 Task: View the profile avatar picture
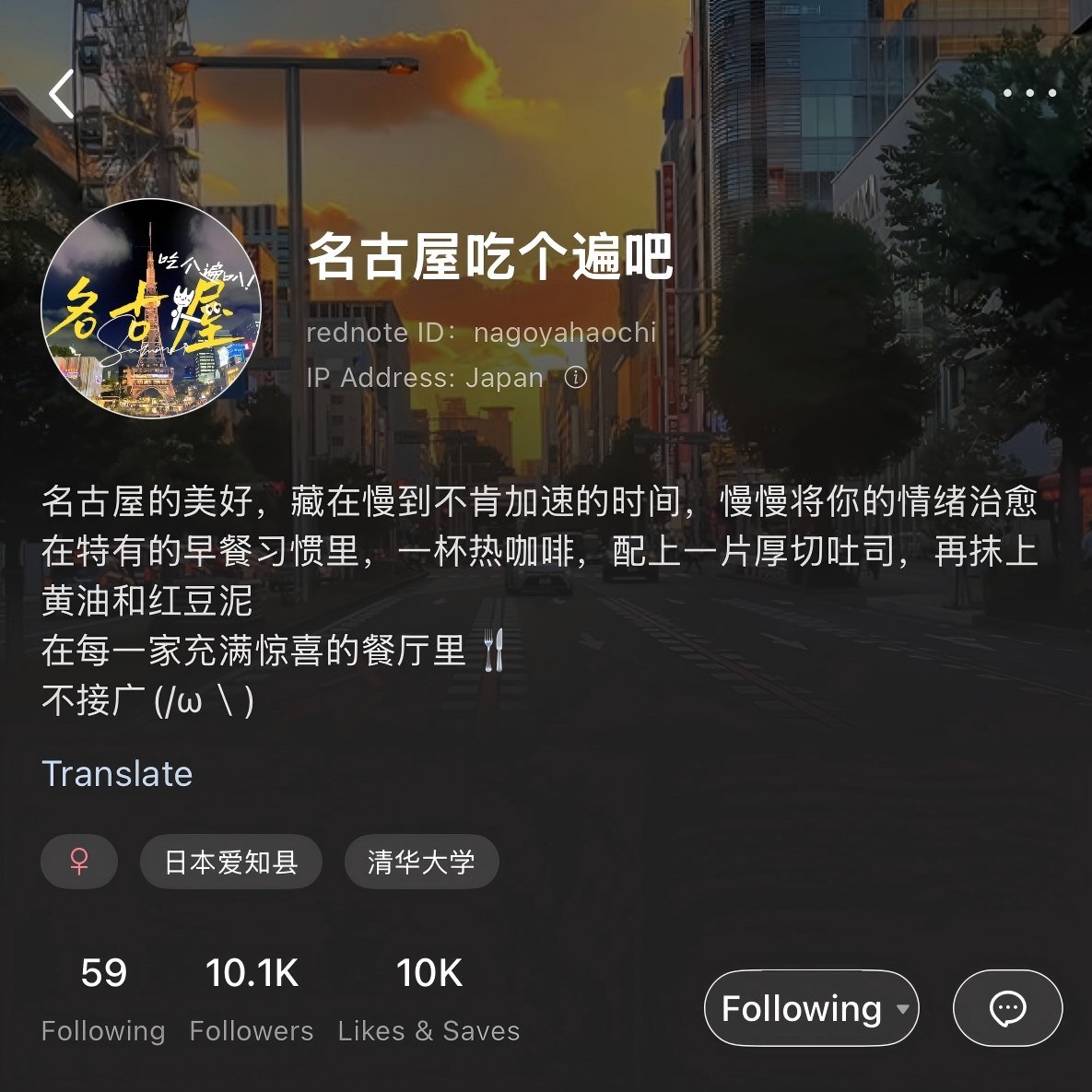tap(151, 309)
